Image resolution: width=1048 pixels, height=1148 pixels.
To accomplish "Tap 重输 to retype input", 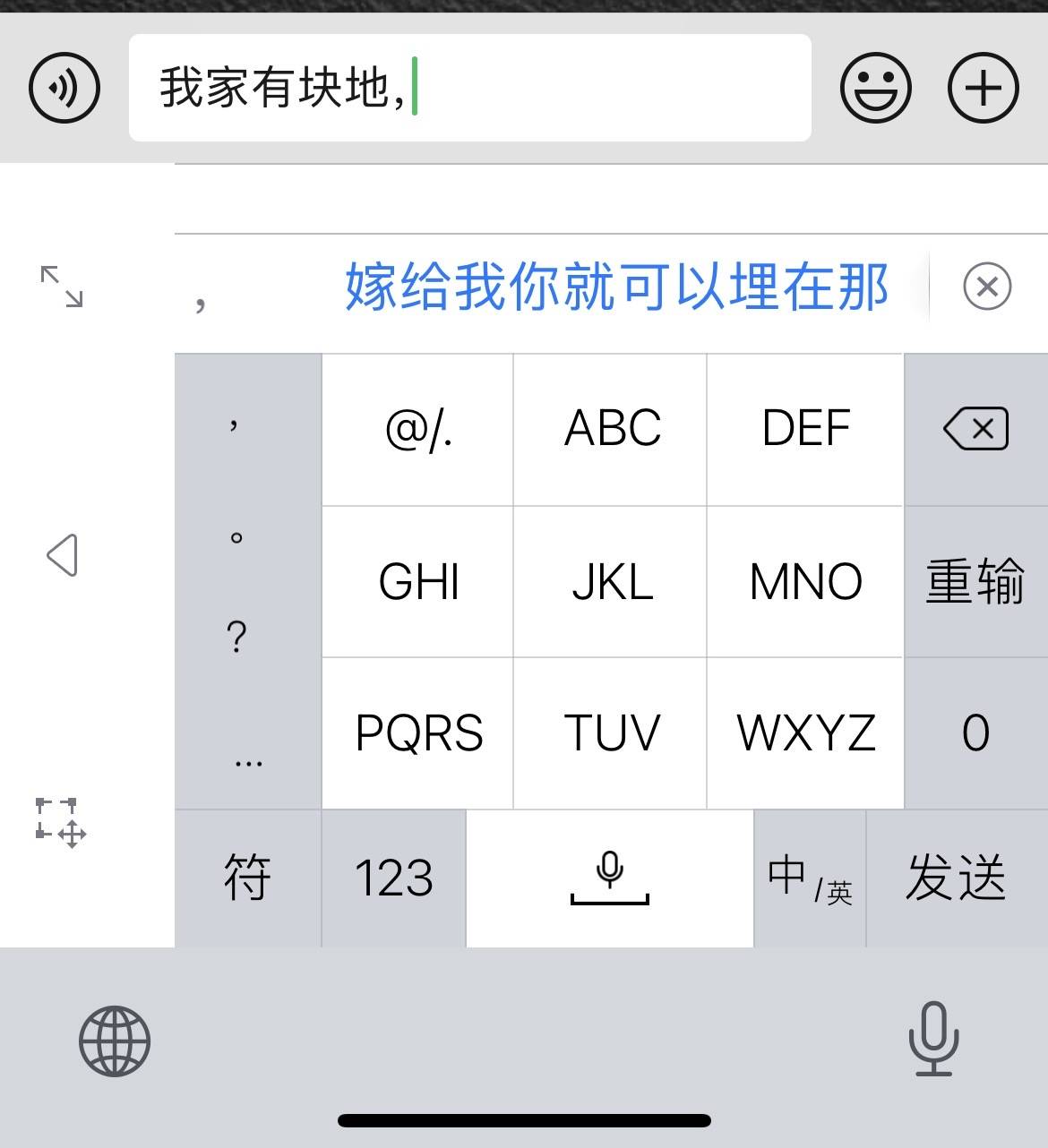I will (x=975, y=582).
